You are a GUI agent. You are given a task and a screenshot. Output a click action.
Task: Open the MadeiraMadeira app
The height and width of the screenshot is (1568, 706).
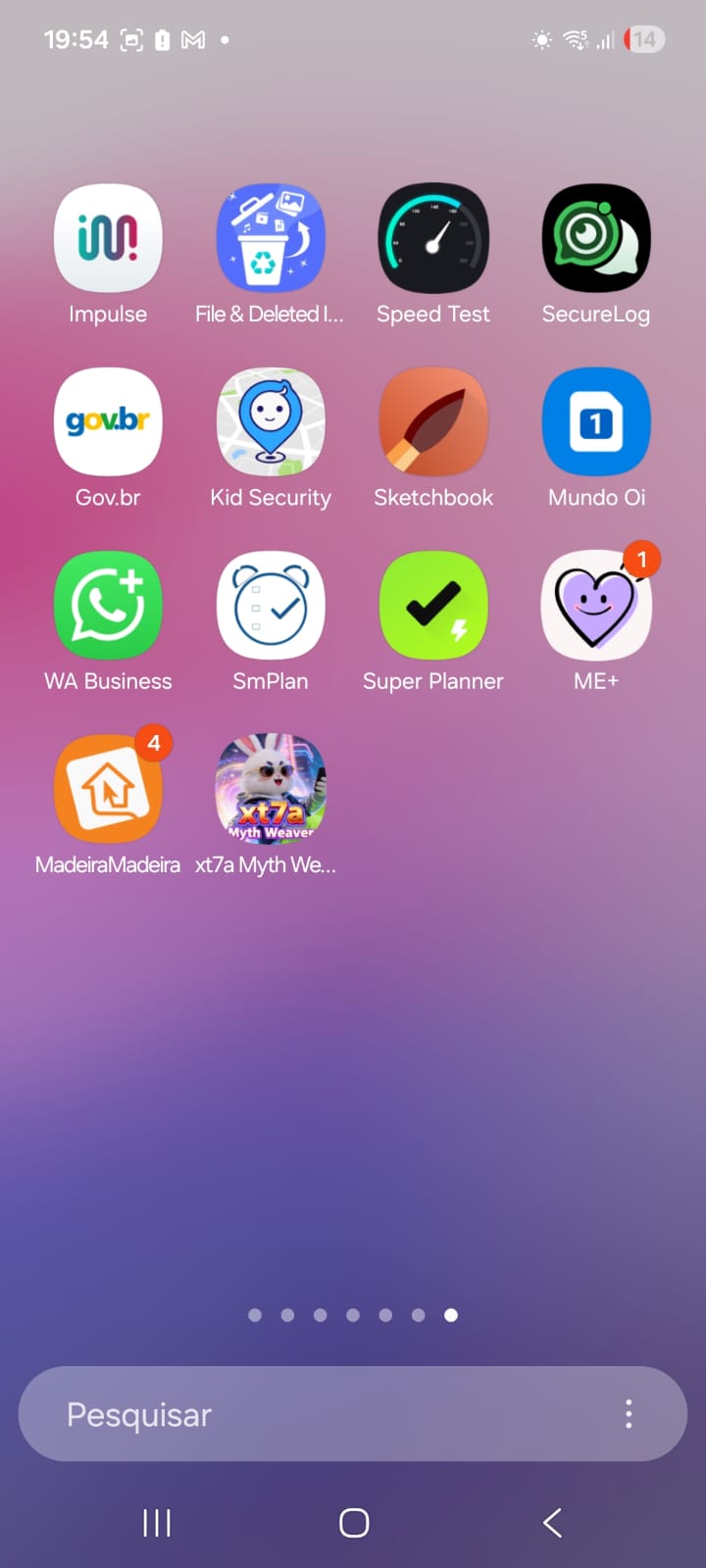pyautogui.click(x=108, y=790)
